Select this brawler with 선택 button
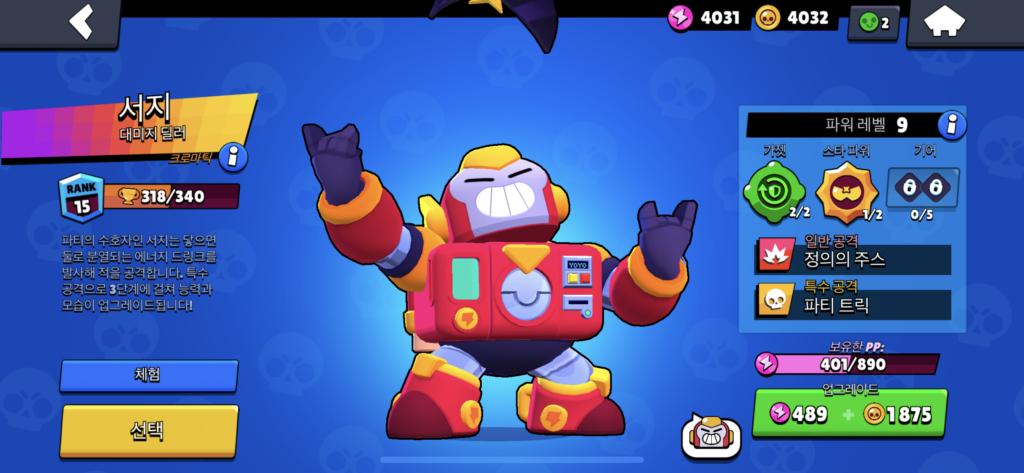The width and height of the screenshot is (1024, 473). [x=149, y=430]
